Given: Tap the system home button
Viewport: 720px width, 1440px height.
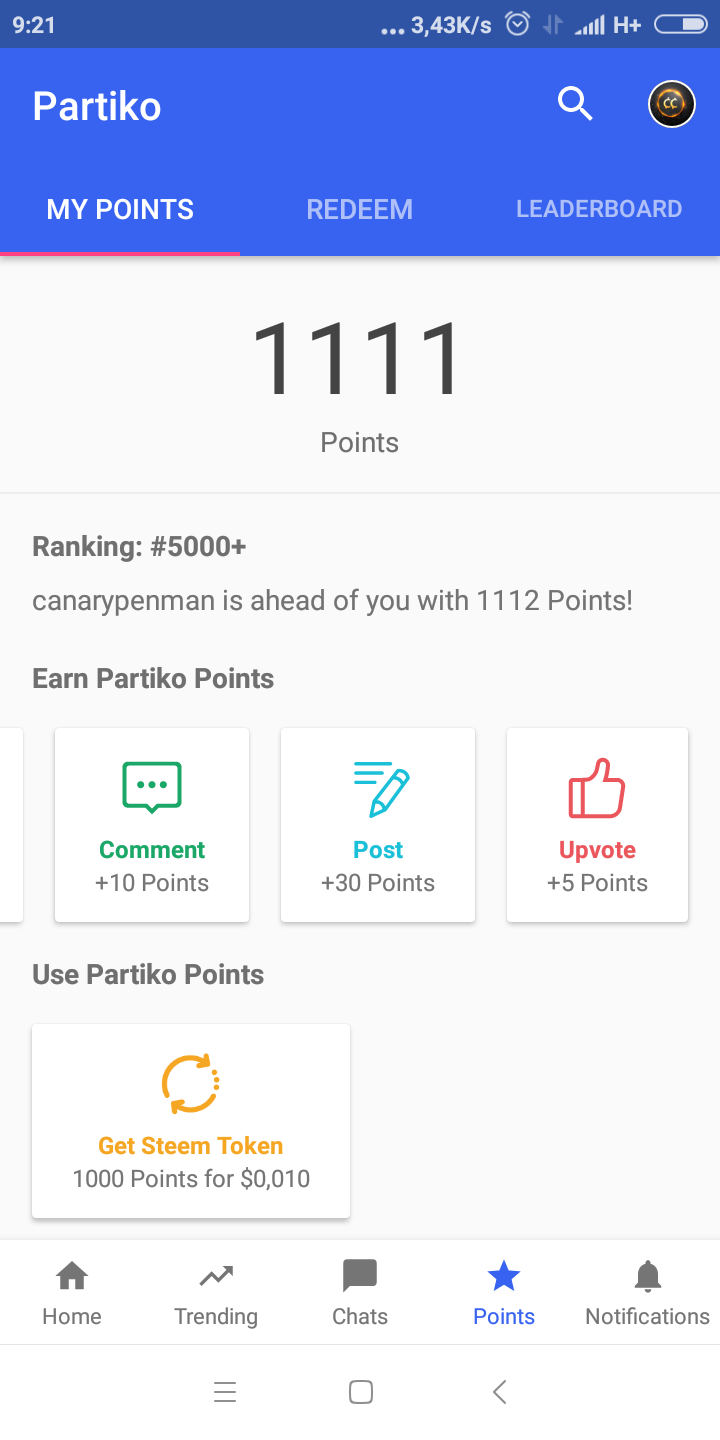Looking at the screenshot, I should (361, 1392).
